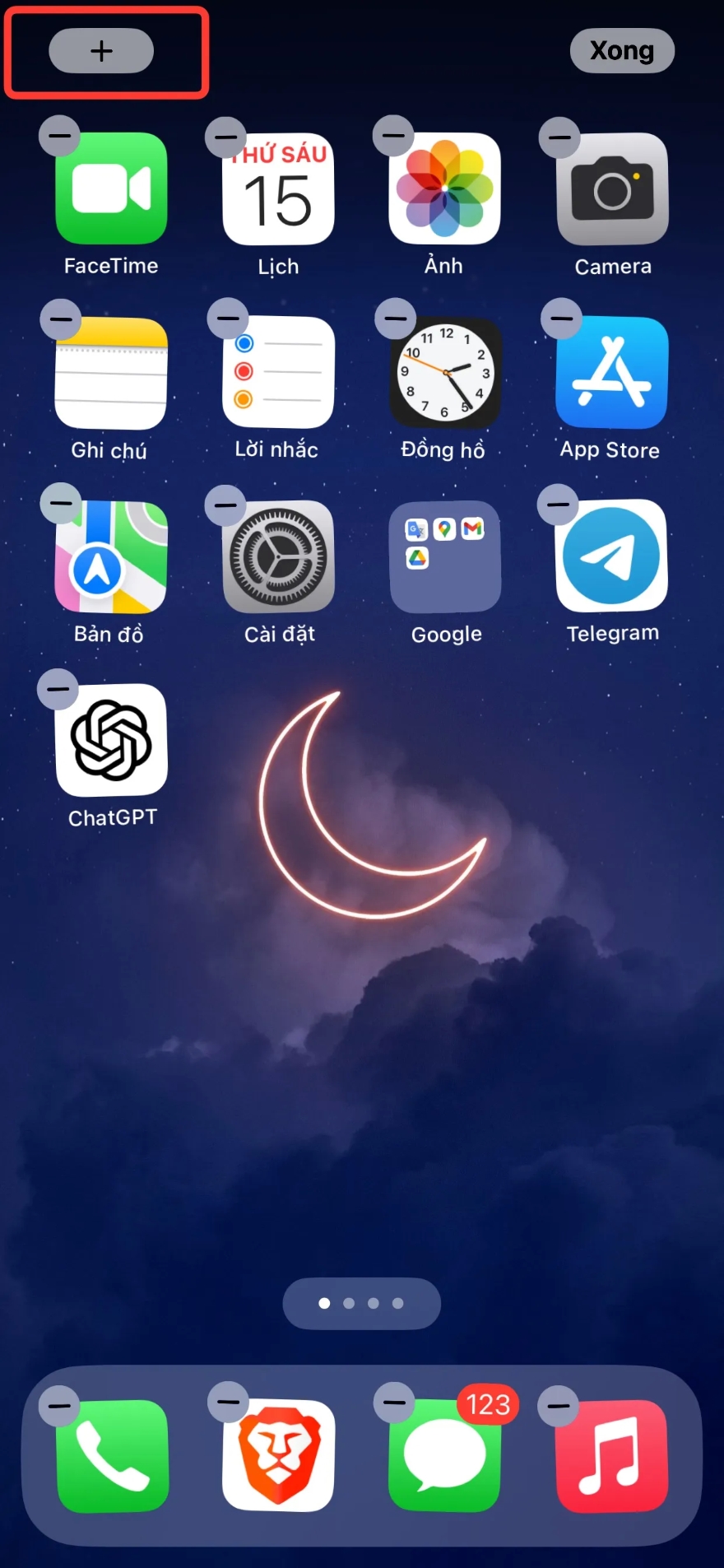Tap the remove badge on Telegram

558,504
